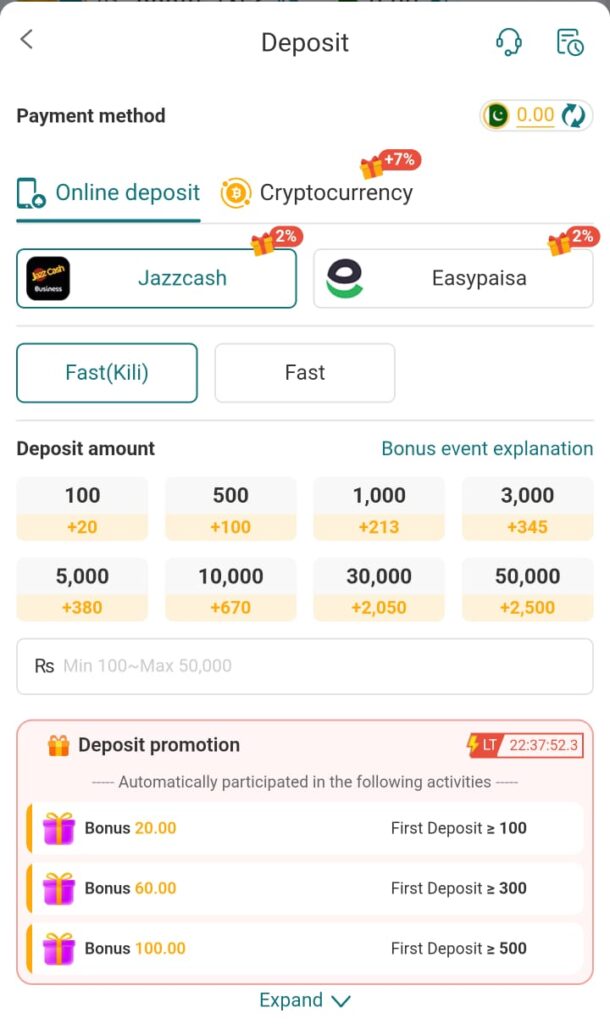Select the Fast channel

(305, 372)
